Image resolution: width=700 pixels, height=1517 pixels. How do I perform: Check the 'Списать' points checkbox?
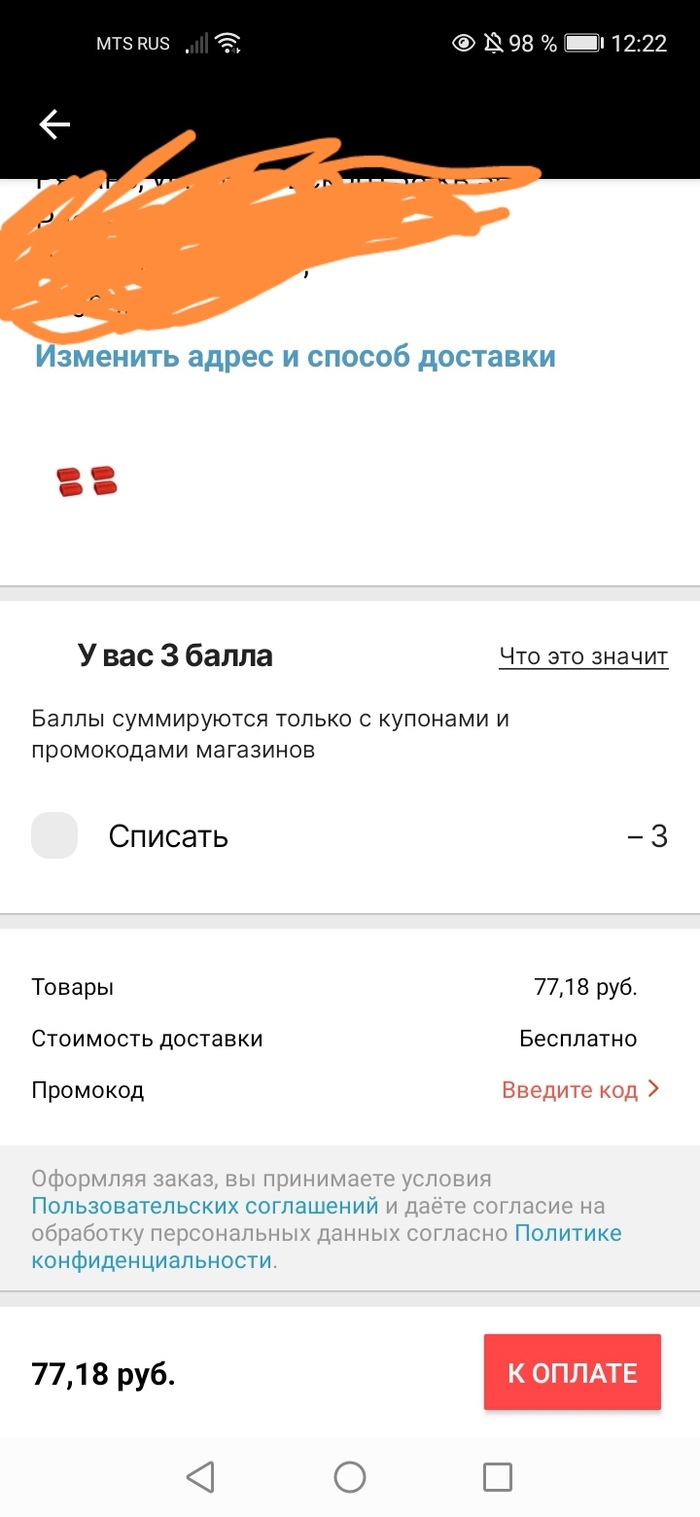pyautogui.click(x=55, y=836)
